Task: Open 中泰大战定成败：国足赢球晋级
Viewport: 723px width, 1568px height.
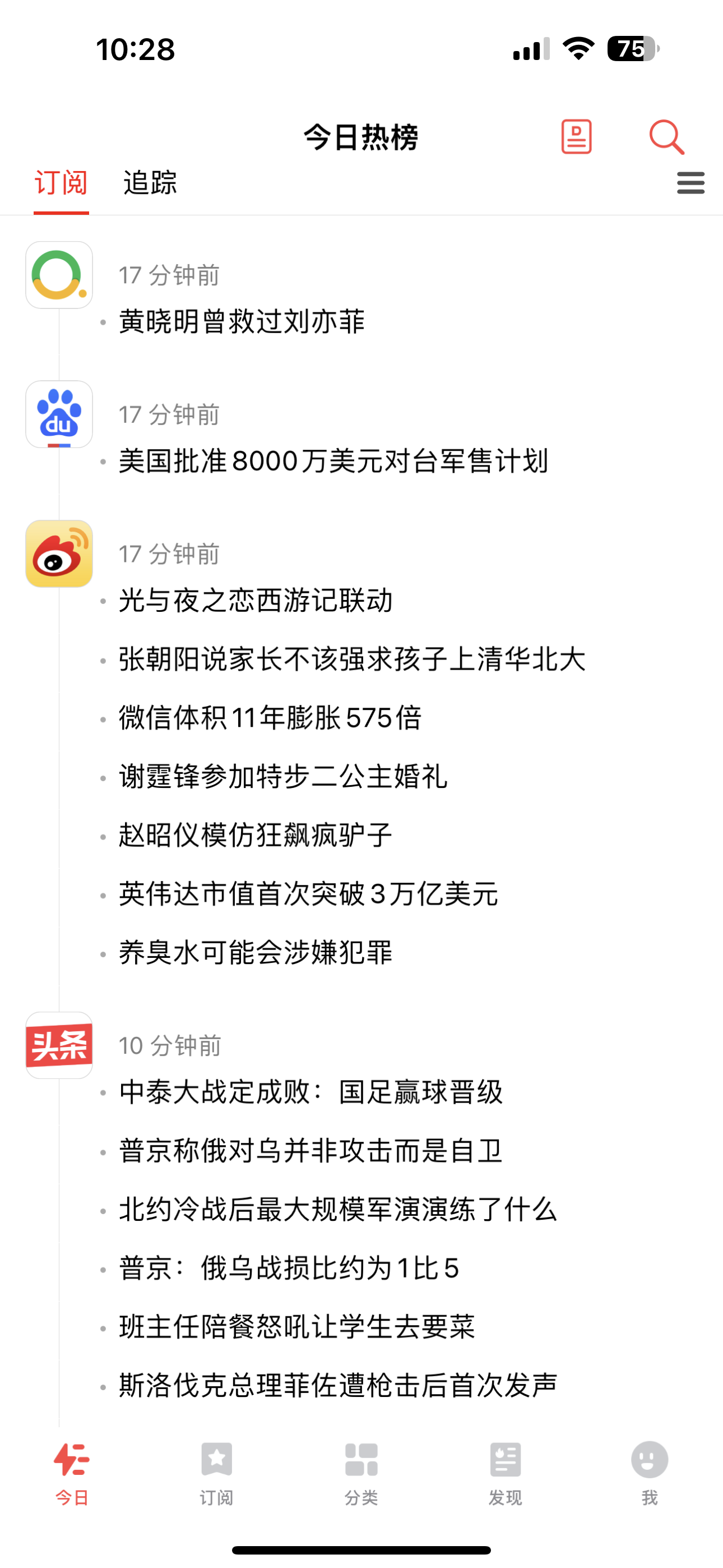Action: click(x=312, y=1092)
